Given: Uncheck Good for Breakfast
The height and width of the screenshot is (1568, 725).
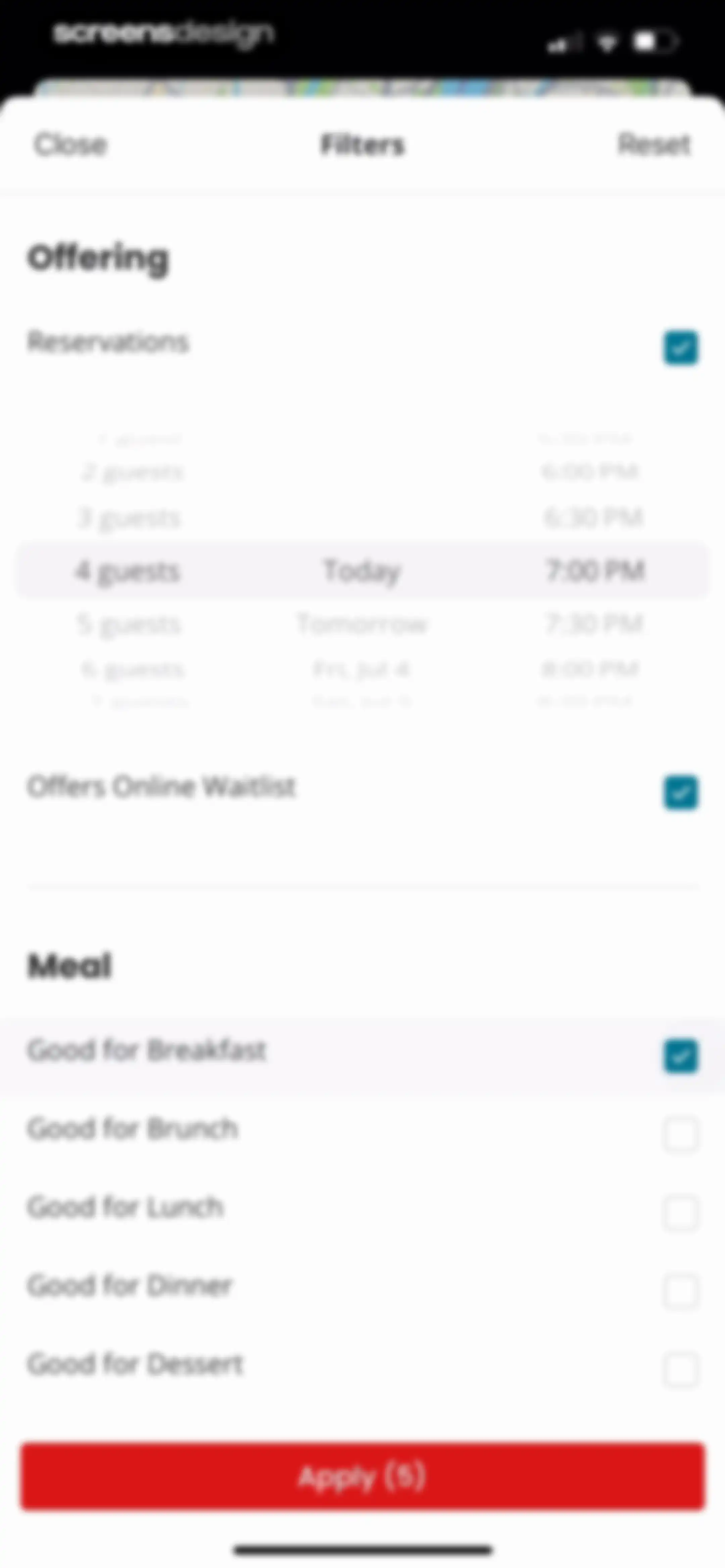Looking at the screenshot, I should click(681, 1056).
